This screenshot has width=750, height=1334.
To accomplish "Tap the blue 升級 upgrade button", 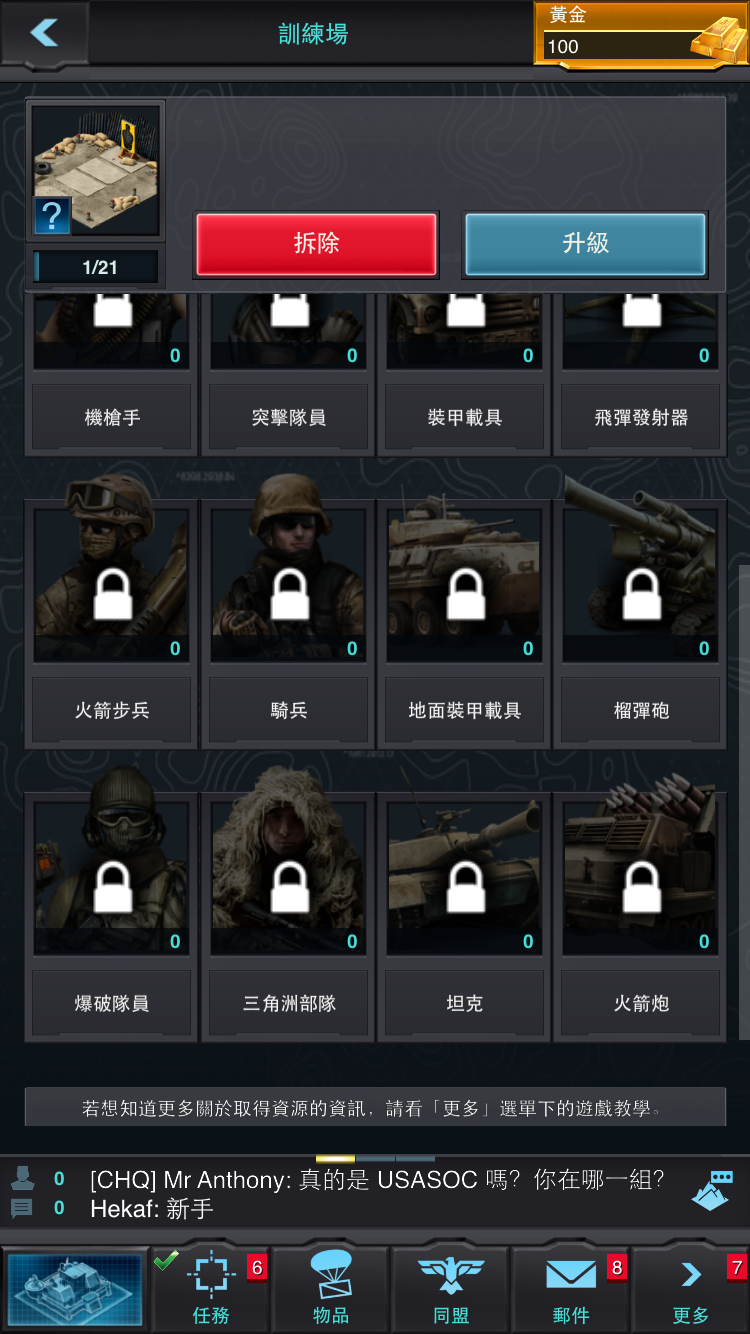I will 585,243.
